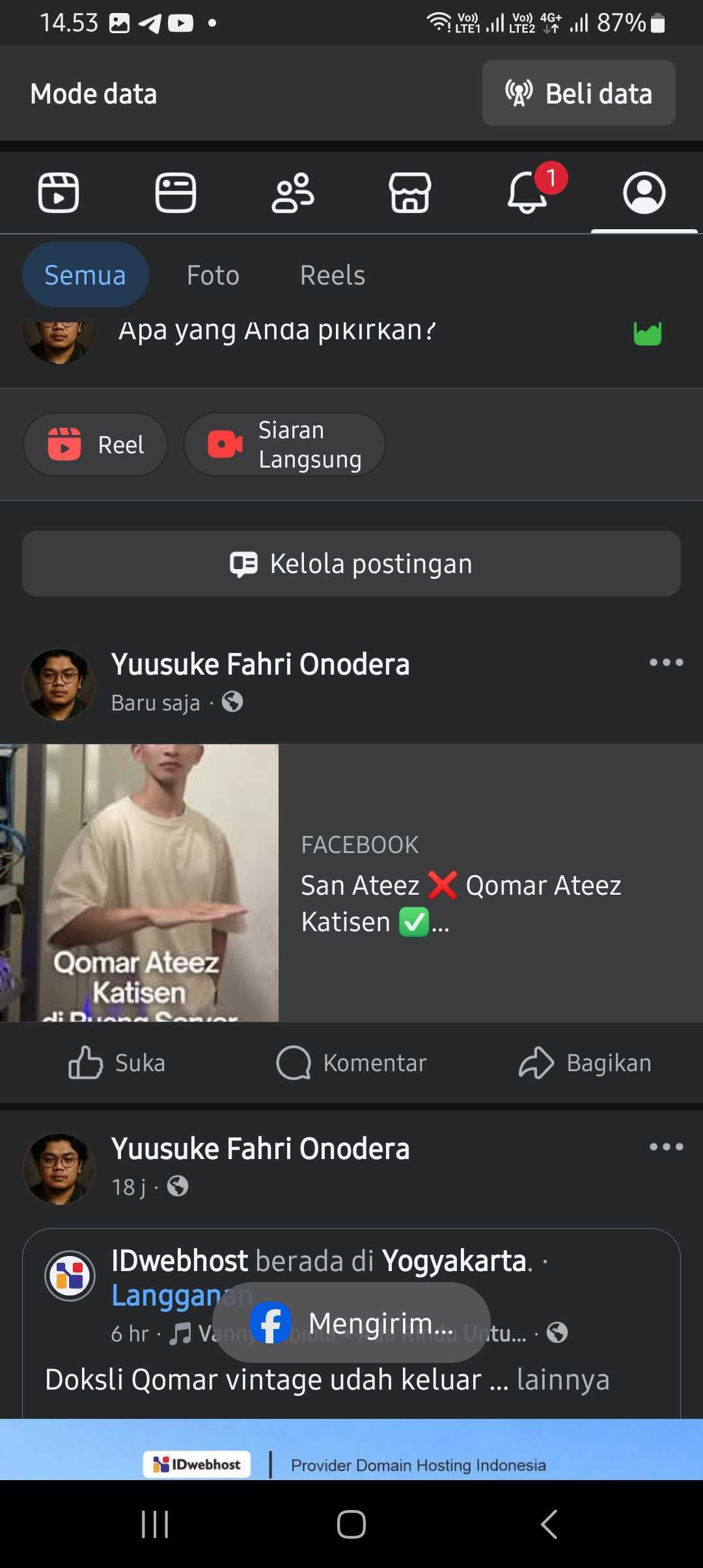The image size is (703, 1568).
Task: Switch to the Foto filter
Action: click(213, 275)
